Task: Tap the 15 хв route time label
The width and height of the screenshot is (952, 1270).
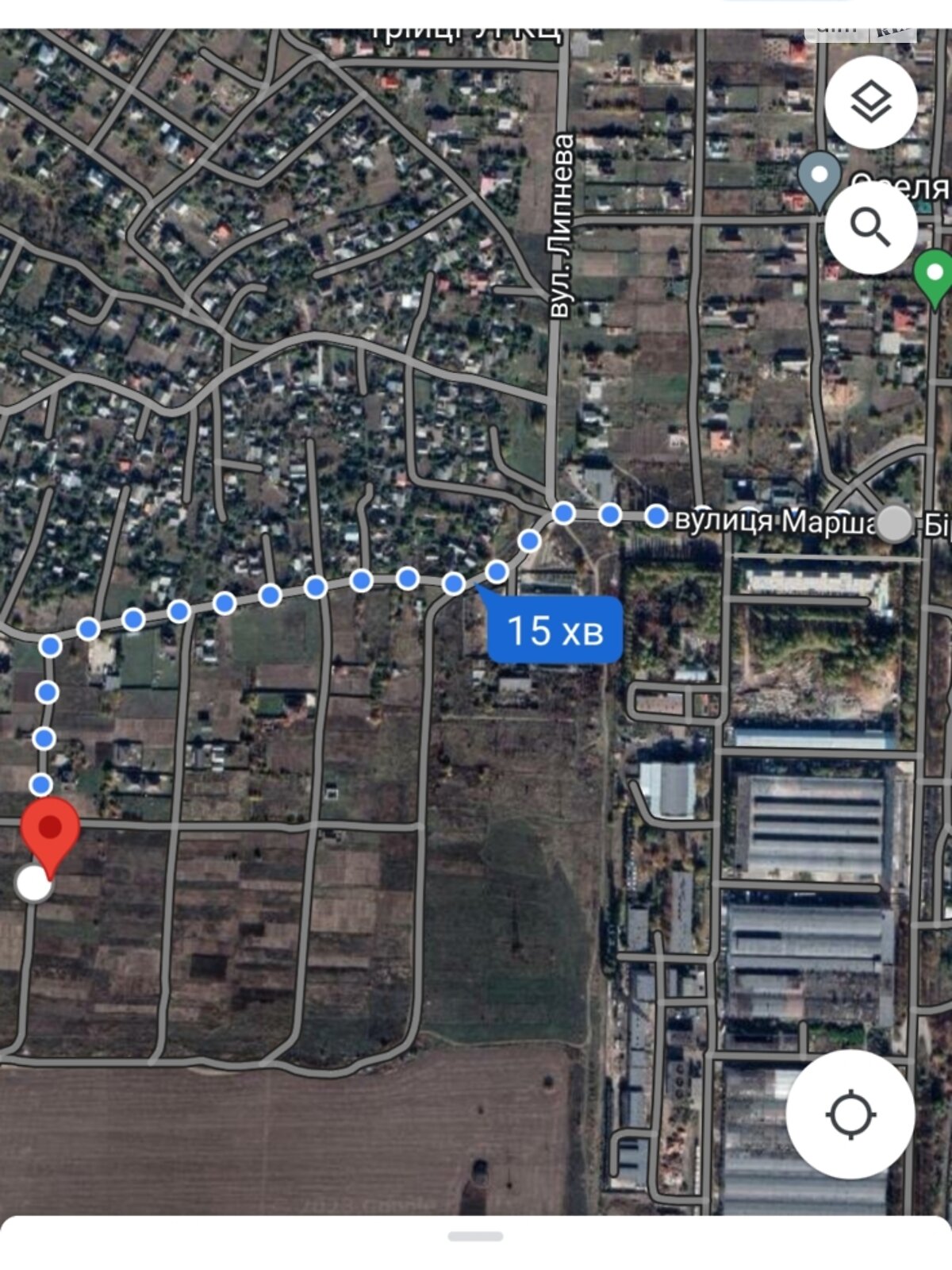Action: click(x=555, y=630)
